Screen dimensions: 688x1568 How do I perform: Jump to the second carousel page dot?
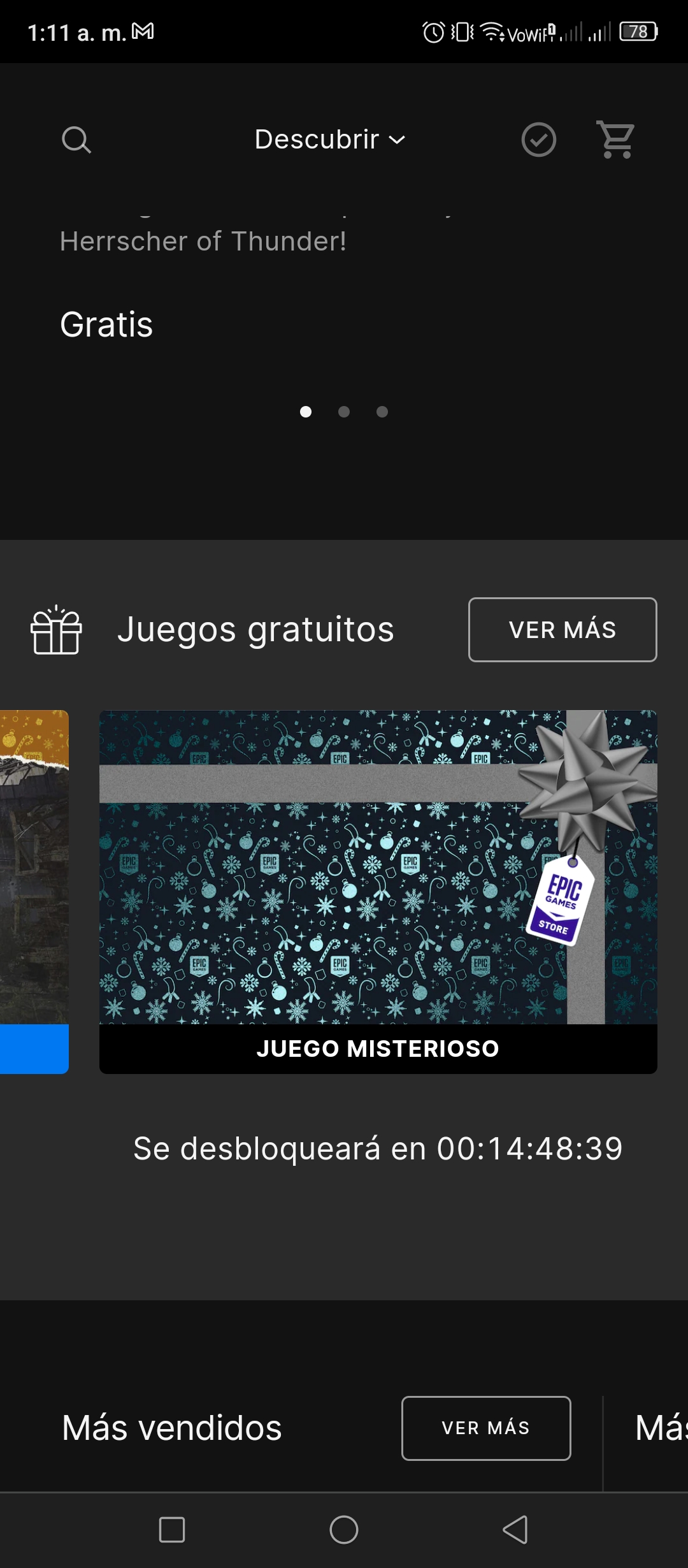point(344,412)
